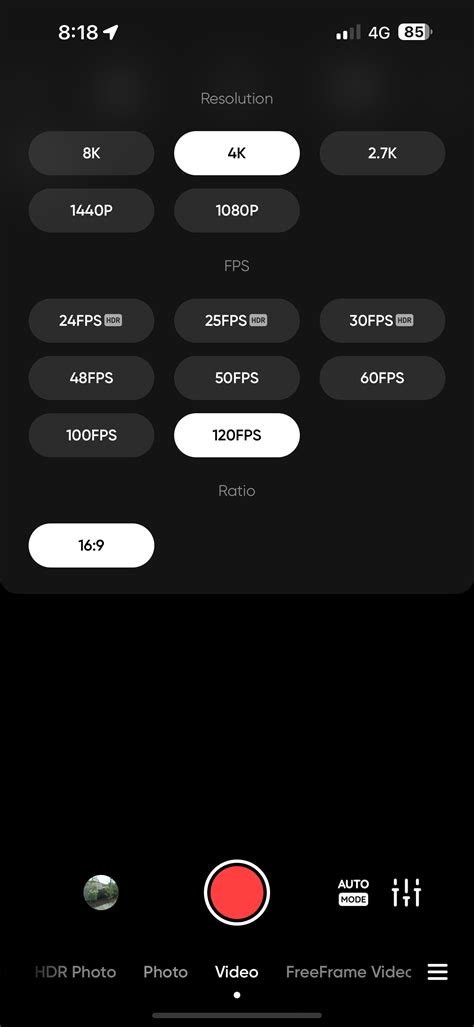
Task: Select 8K resolution
Action: pyautogui.click(x=91, y=153)
